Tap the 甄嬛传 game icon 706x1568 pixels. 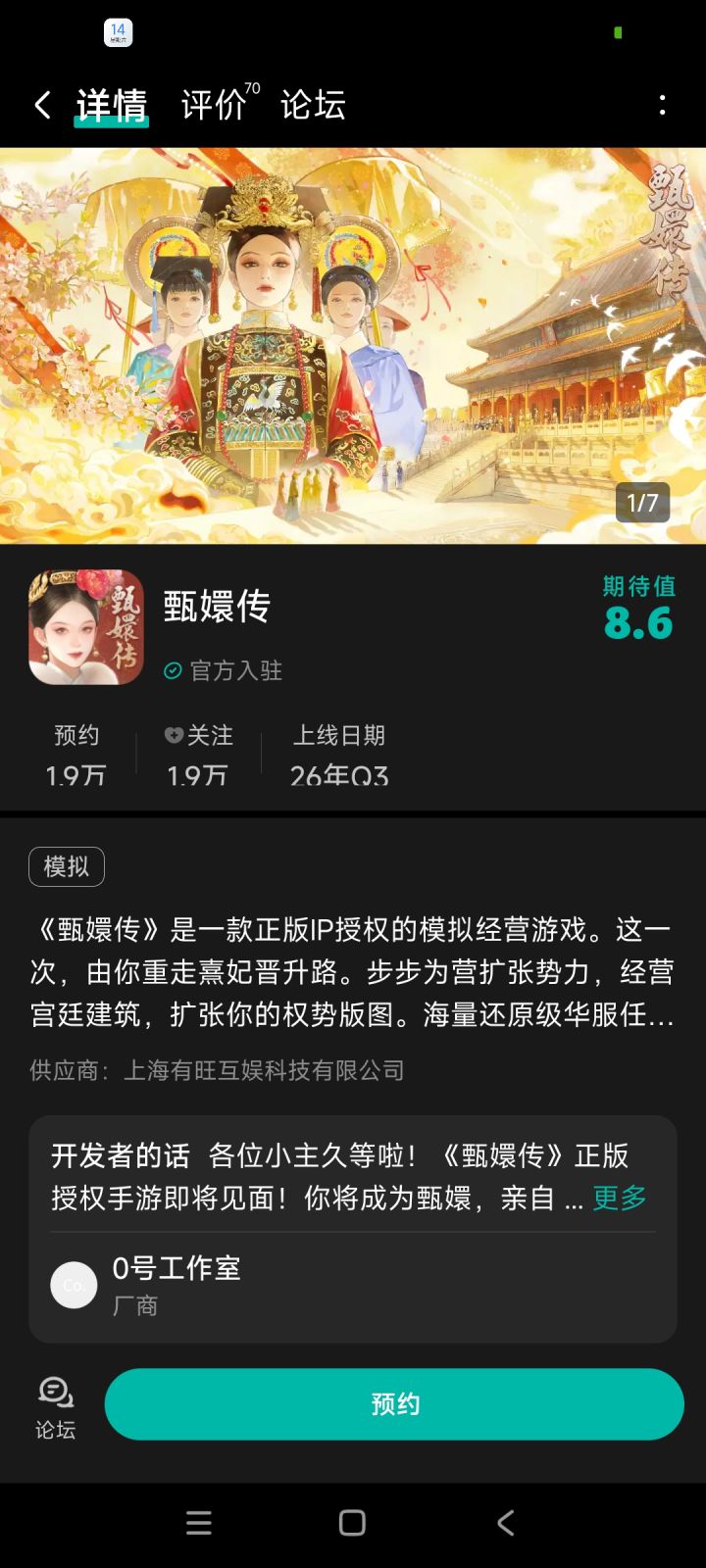pyautogui.click(x=84, y=626)
